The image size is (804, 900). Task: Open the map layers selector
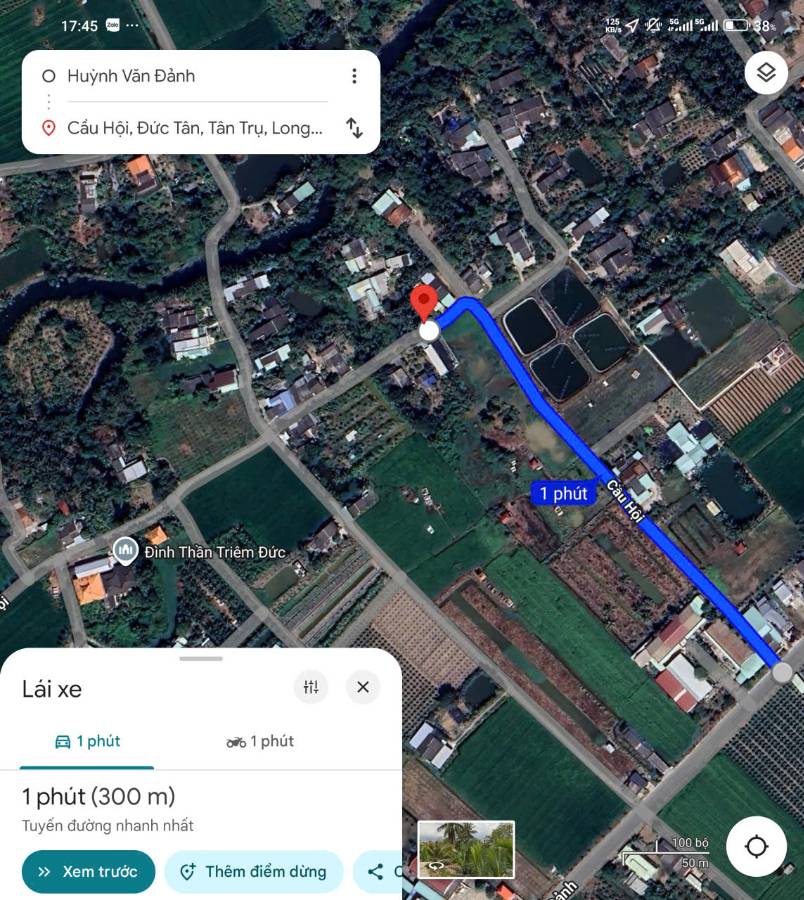[766, 72]
